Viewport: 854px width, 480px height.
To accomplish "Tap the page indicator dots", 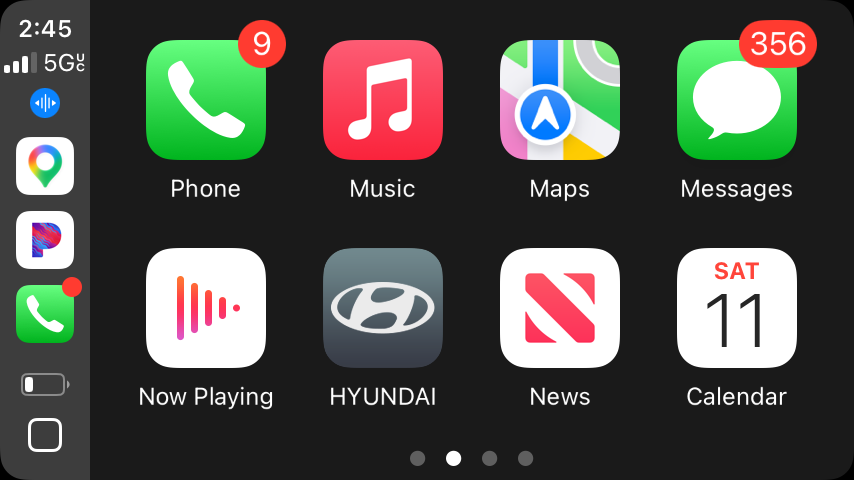I will (x=471, y=458).
